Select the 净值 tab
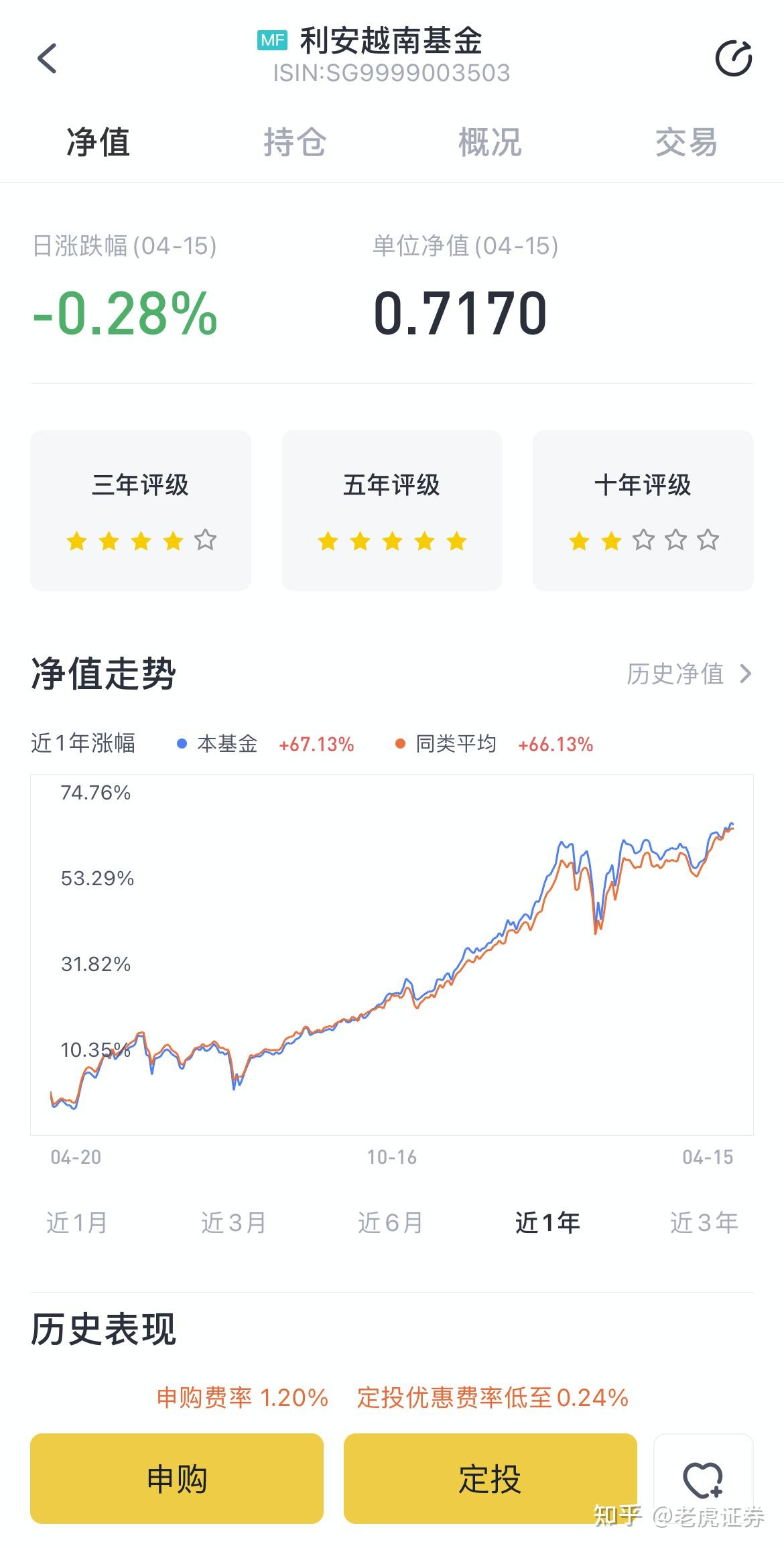784x1548 pixels. (99, 142)
